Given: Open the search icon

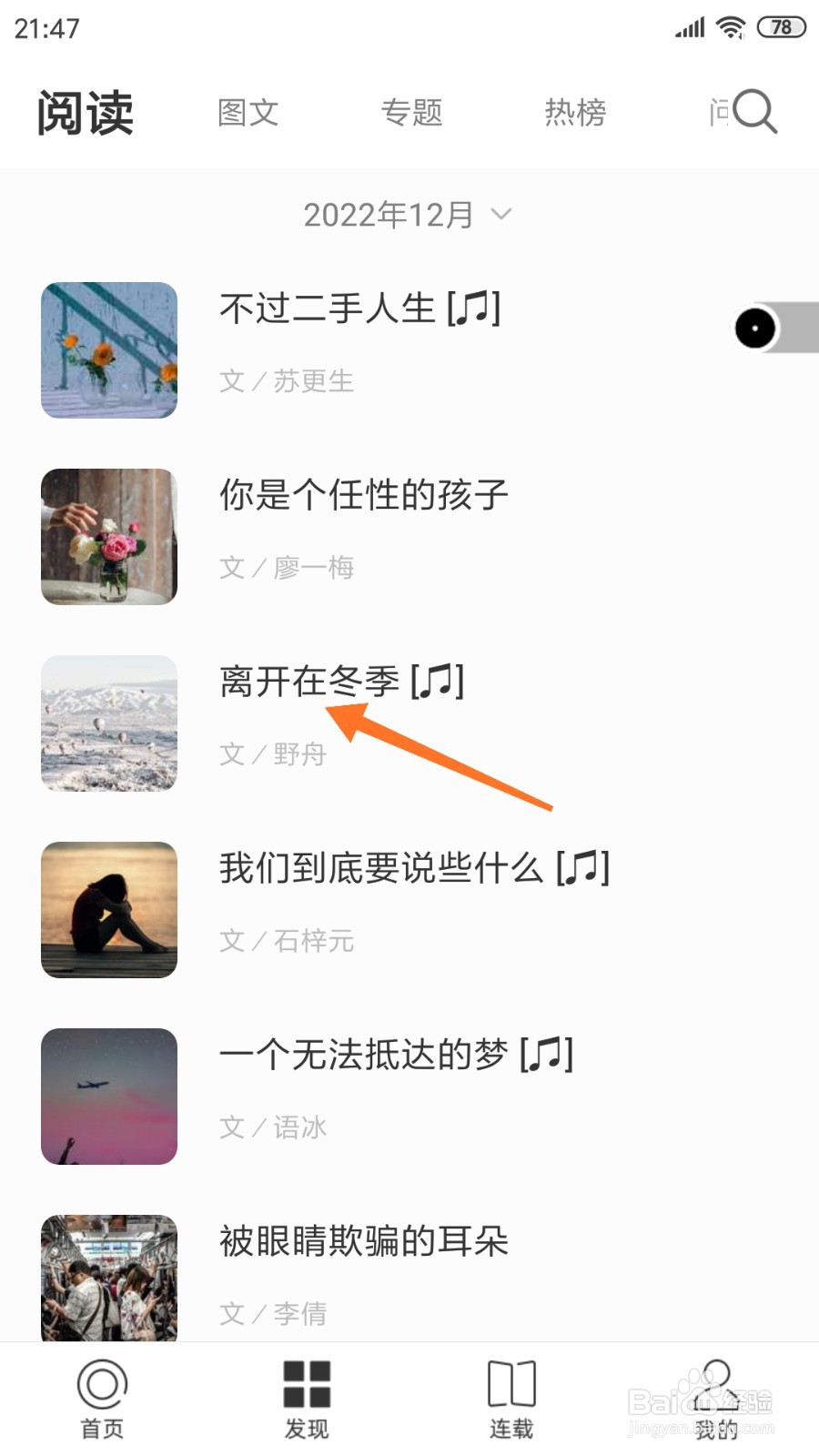Looking at the screenshot, I should pos(752,111).
